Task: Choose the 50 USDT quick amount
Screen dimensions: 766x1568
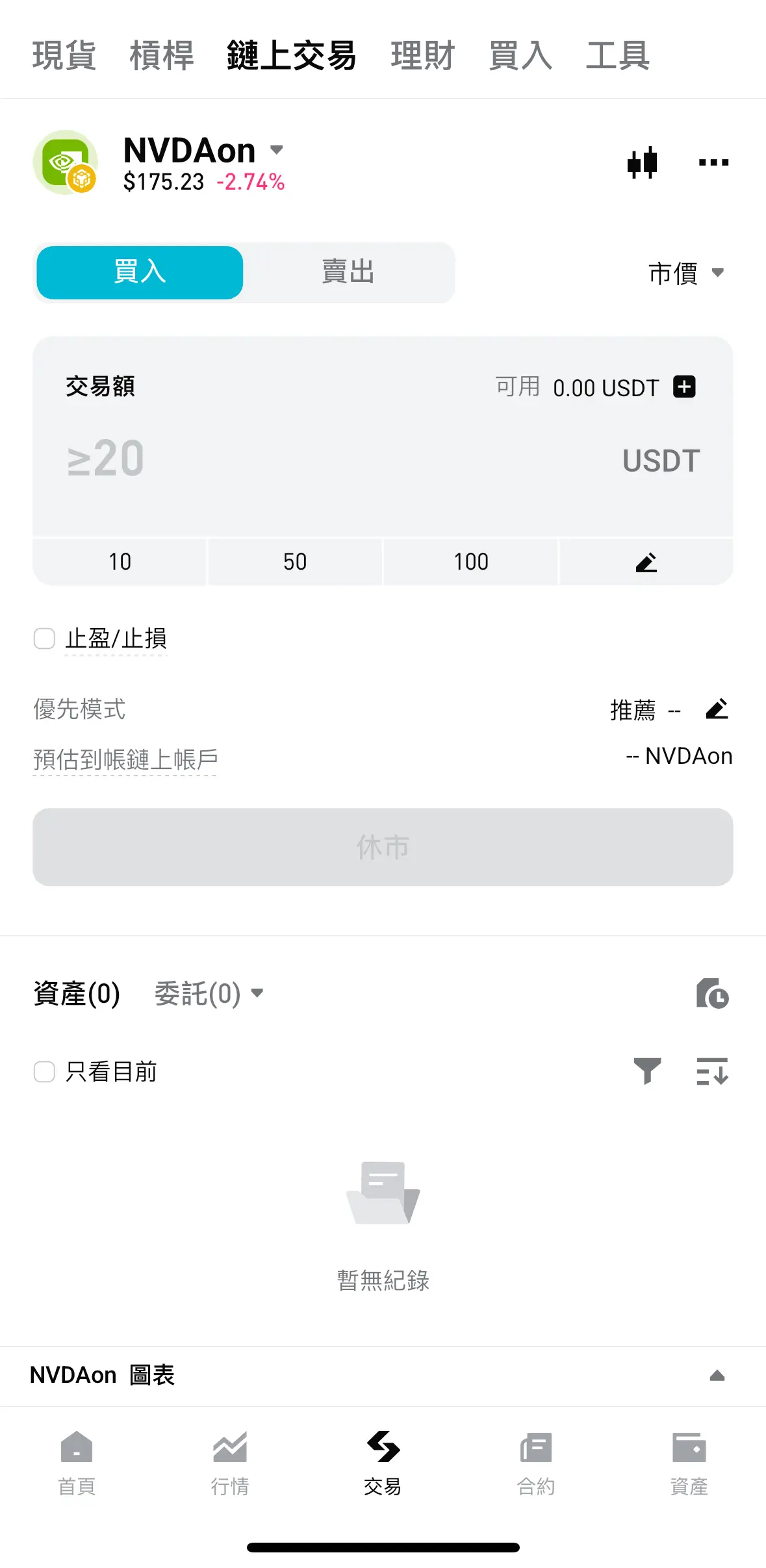Action: [x=295, y=562]
